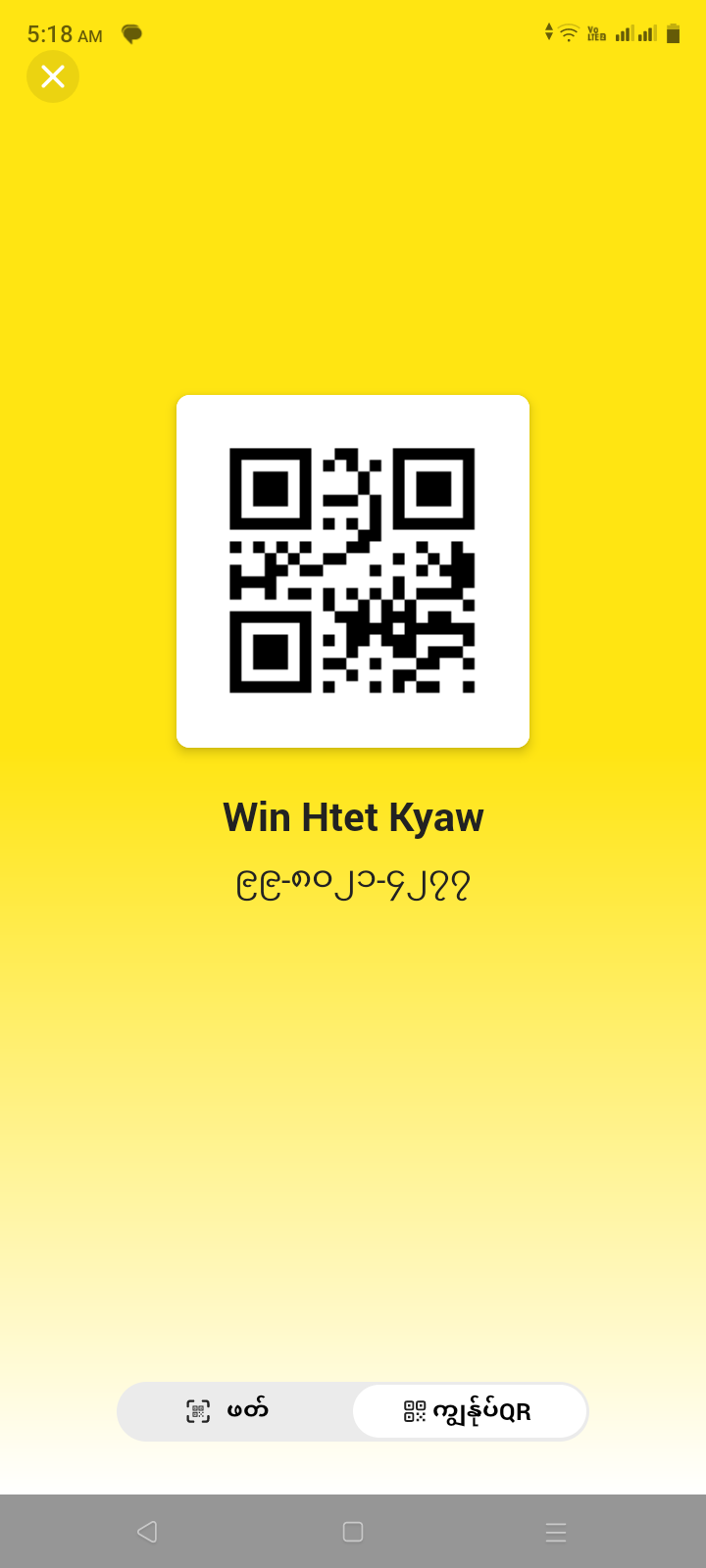
Task: Close the QR code screen
Action: tap(53, 76)
